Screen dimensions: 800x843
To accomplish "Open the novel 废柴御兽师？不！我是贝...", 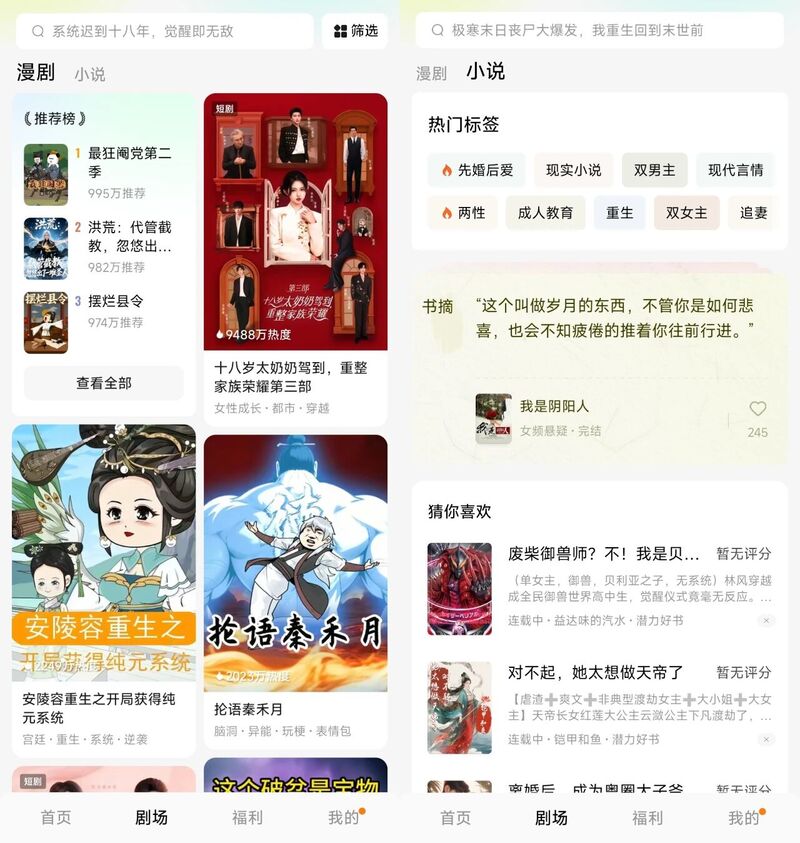I will tap(604, 554).
